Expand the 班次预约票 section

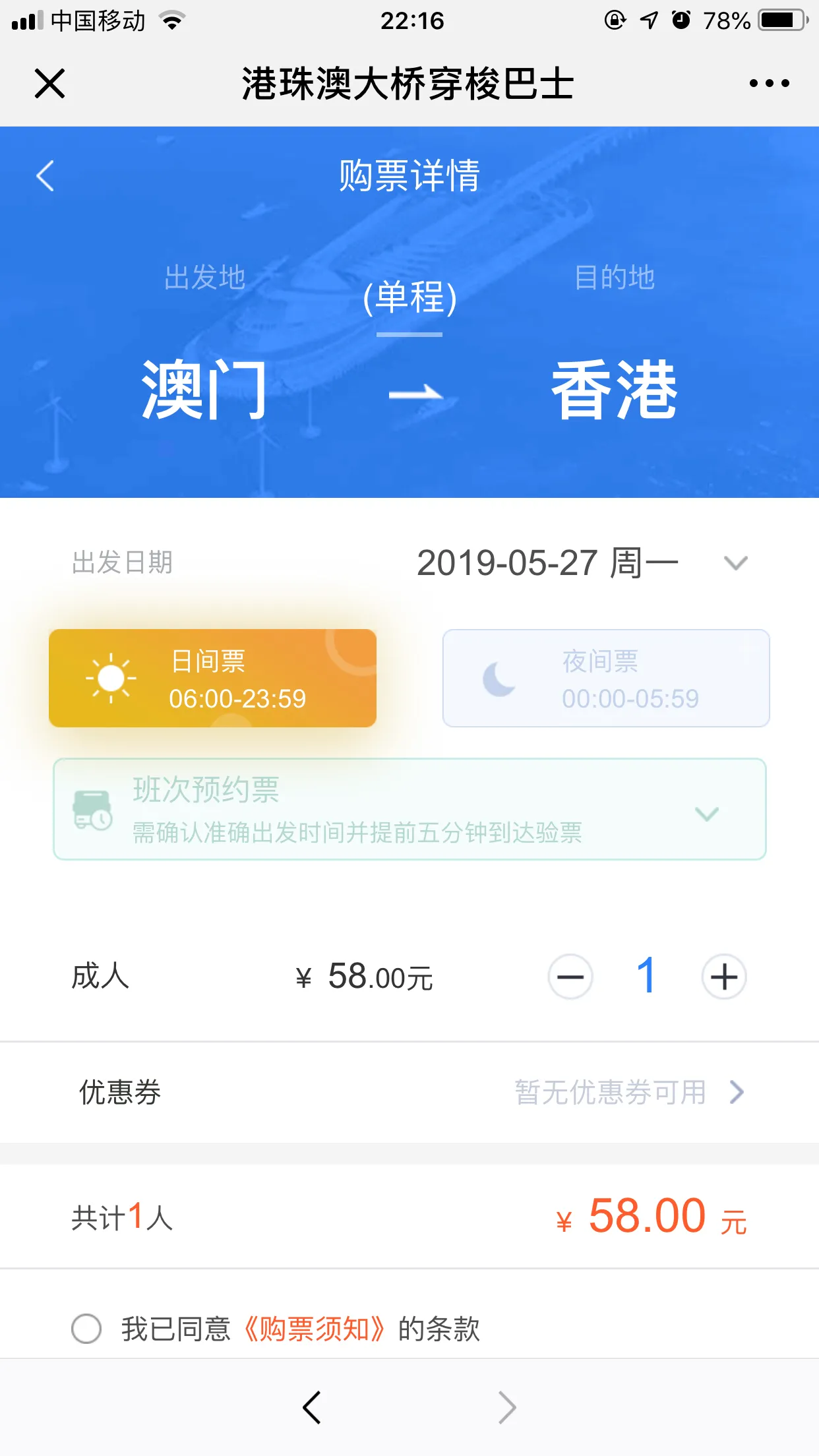pyautogui.click(x=707, y=813)
